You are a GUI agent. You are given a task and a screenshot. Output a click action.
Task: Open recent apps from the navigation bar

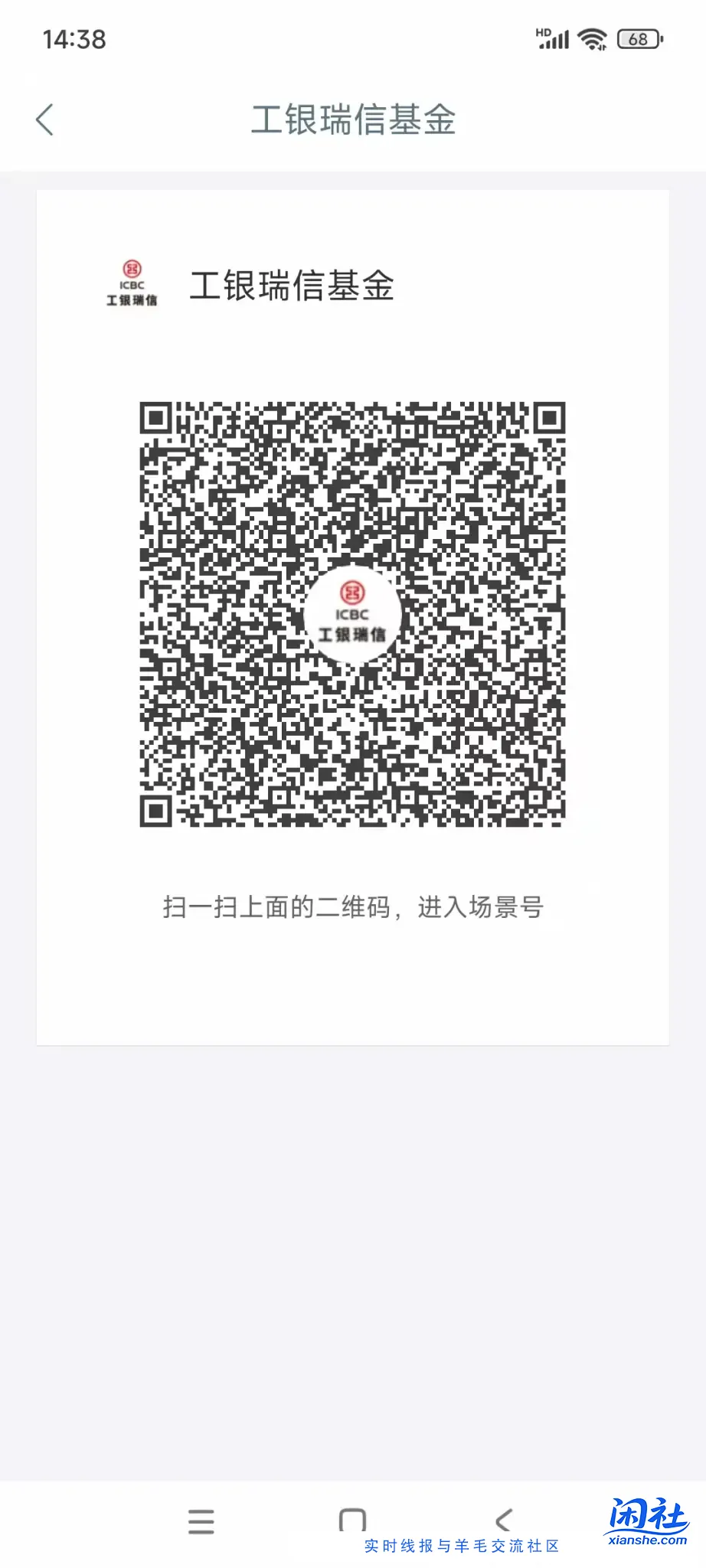pyautogui.click(x=201, y=1521)
